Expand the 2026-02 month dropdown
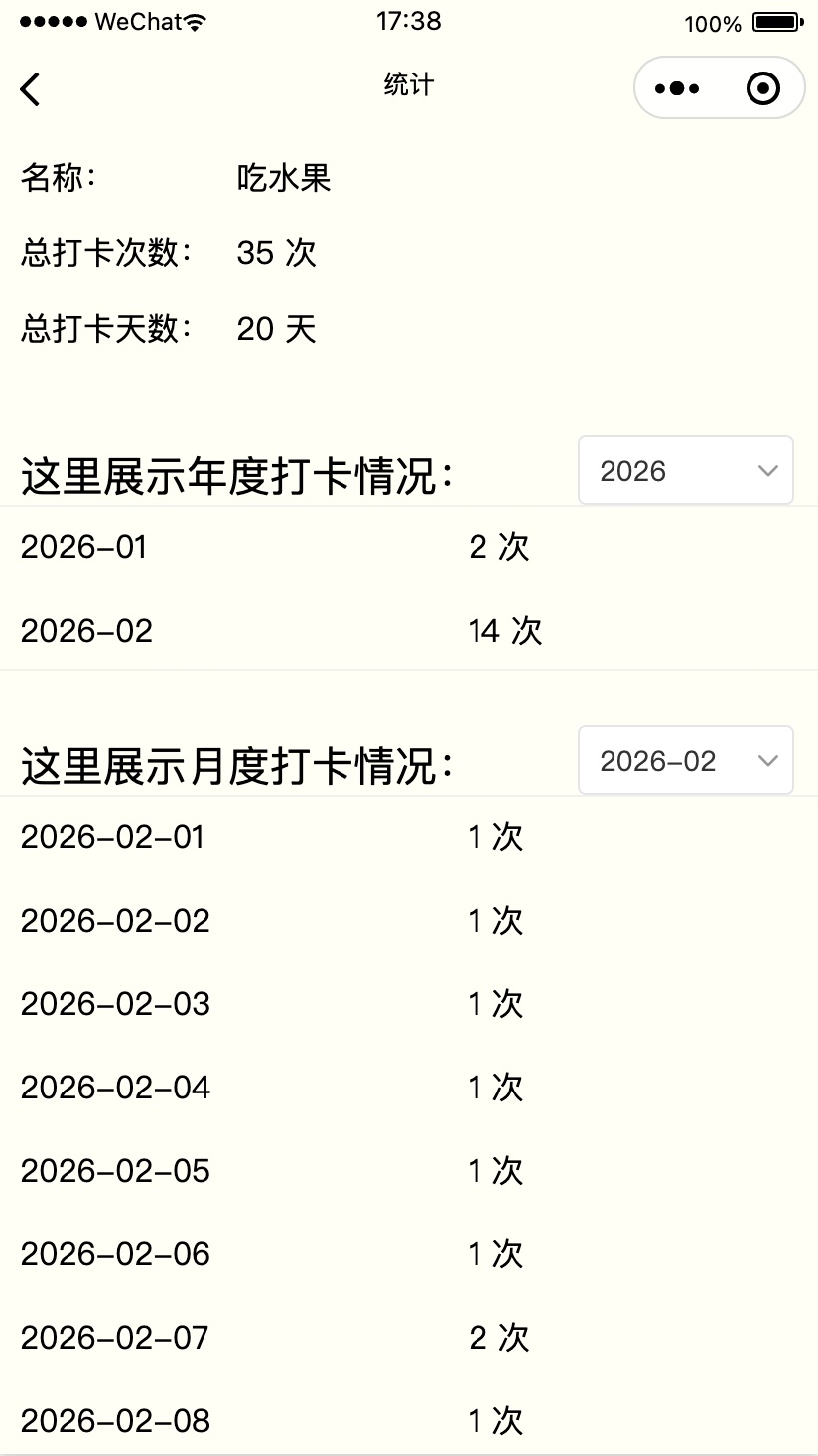818x1456 pixels. click(x=686, y=761)
